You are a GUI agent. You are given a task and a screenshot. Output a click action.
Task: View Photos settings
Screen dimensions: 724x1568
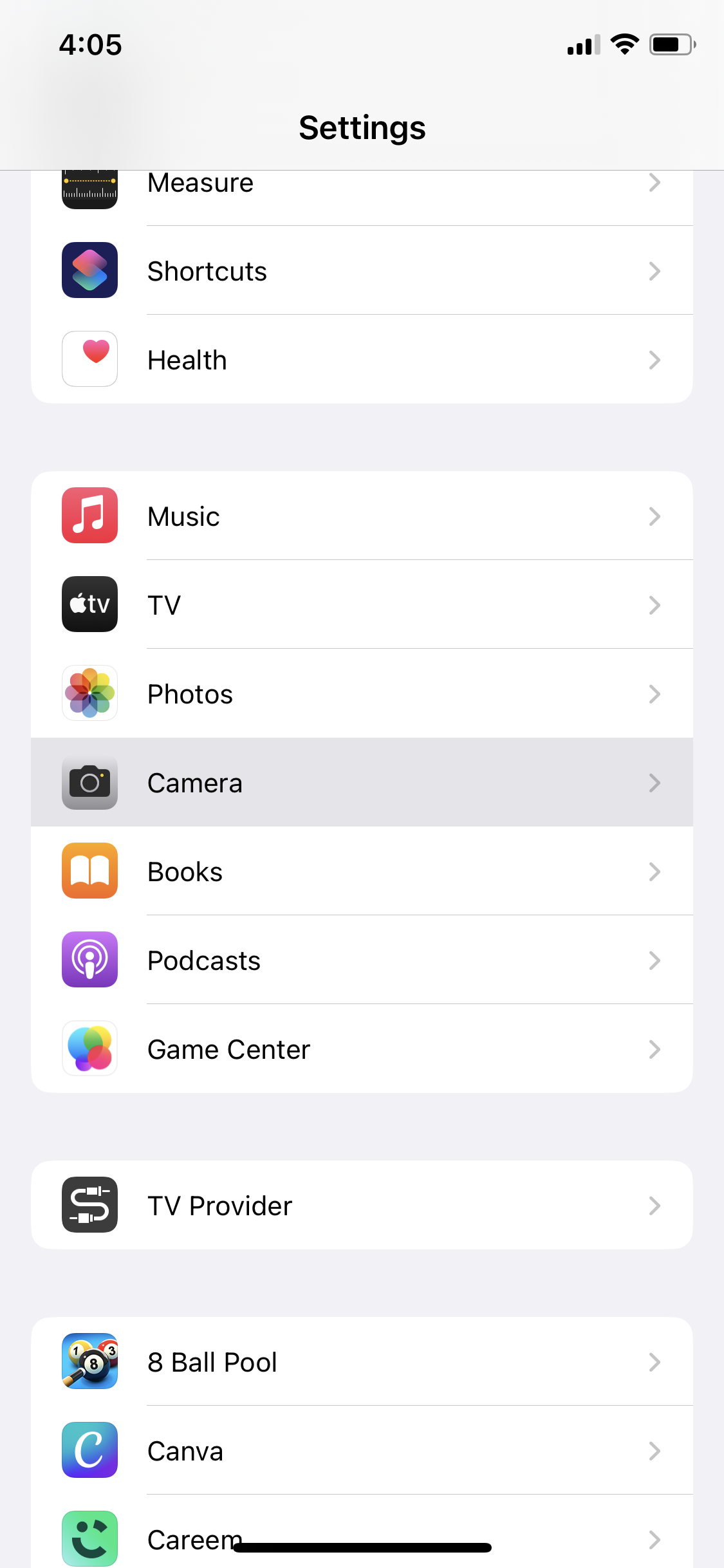[x=360, y=694]
